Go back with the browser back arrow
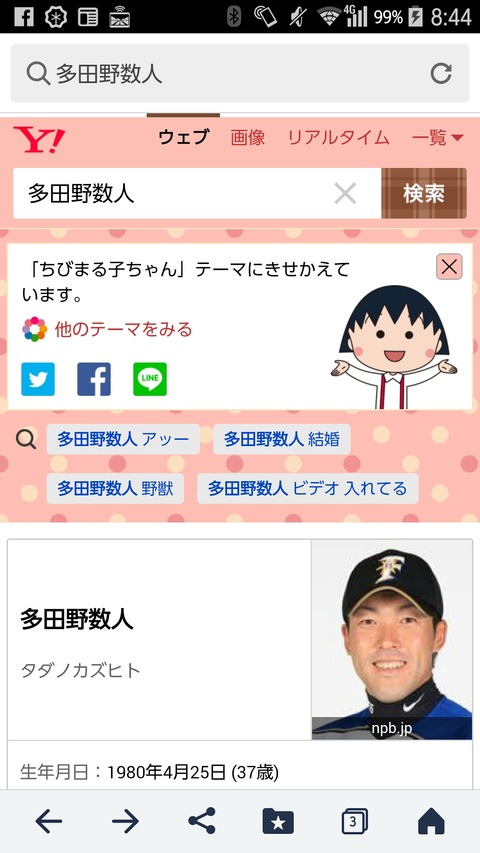 pos(48,821)
